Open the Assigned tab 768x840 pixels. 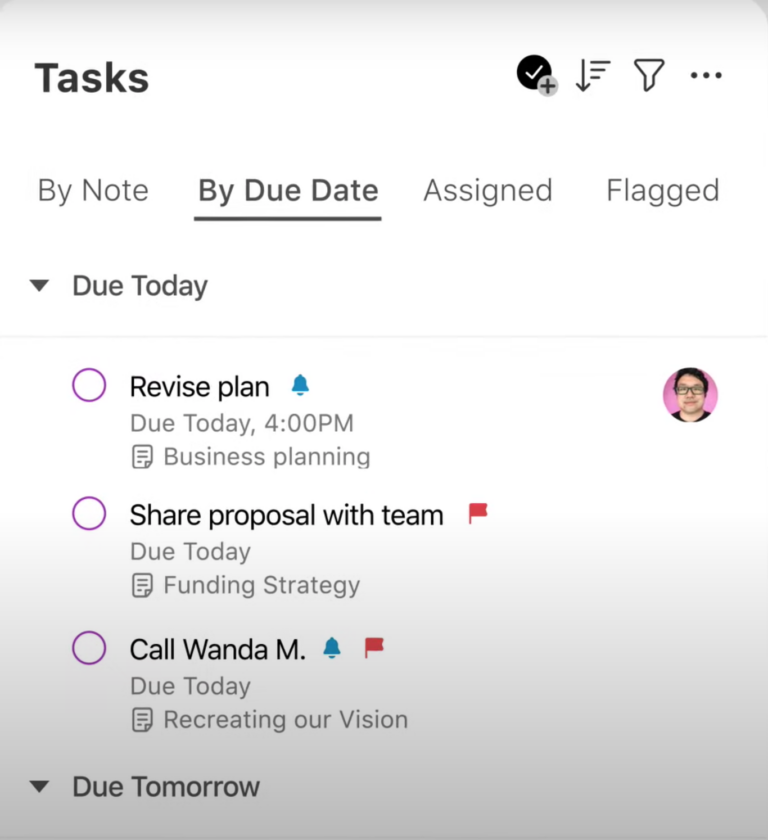pos(488,190)
